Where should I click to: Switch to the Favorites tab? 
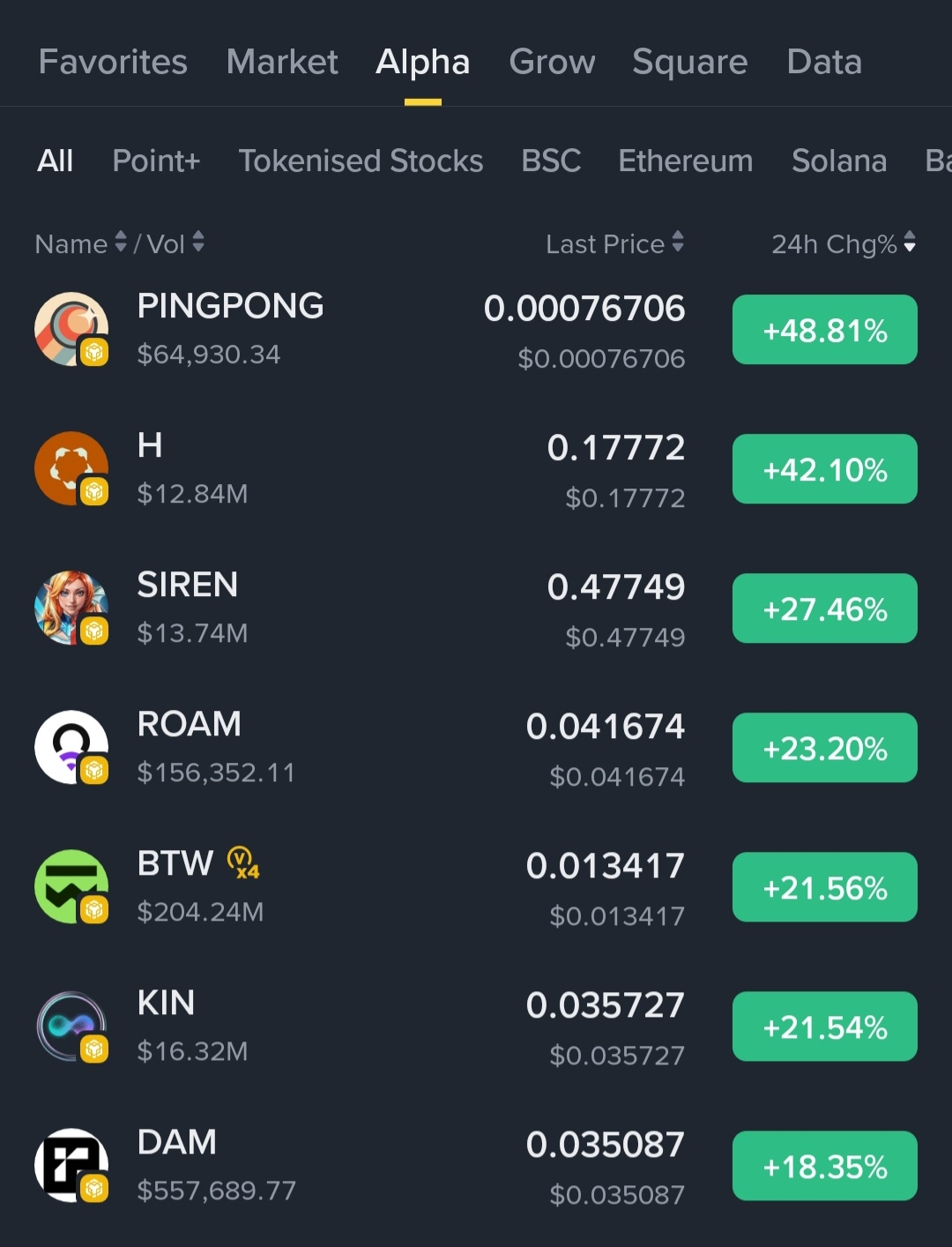pos(113,62)
